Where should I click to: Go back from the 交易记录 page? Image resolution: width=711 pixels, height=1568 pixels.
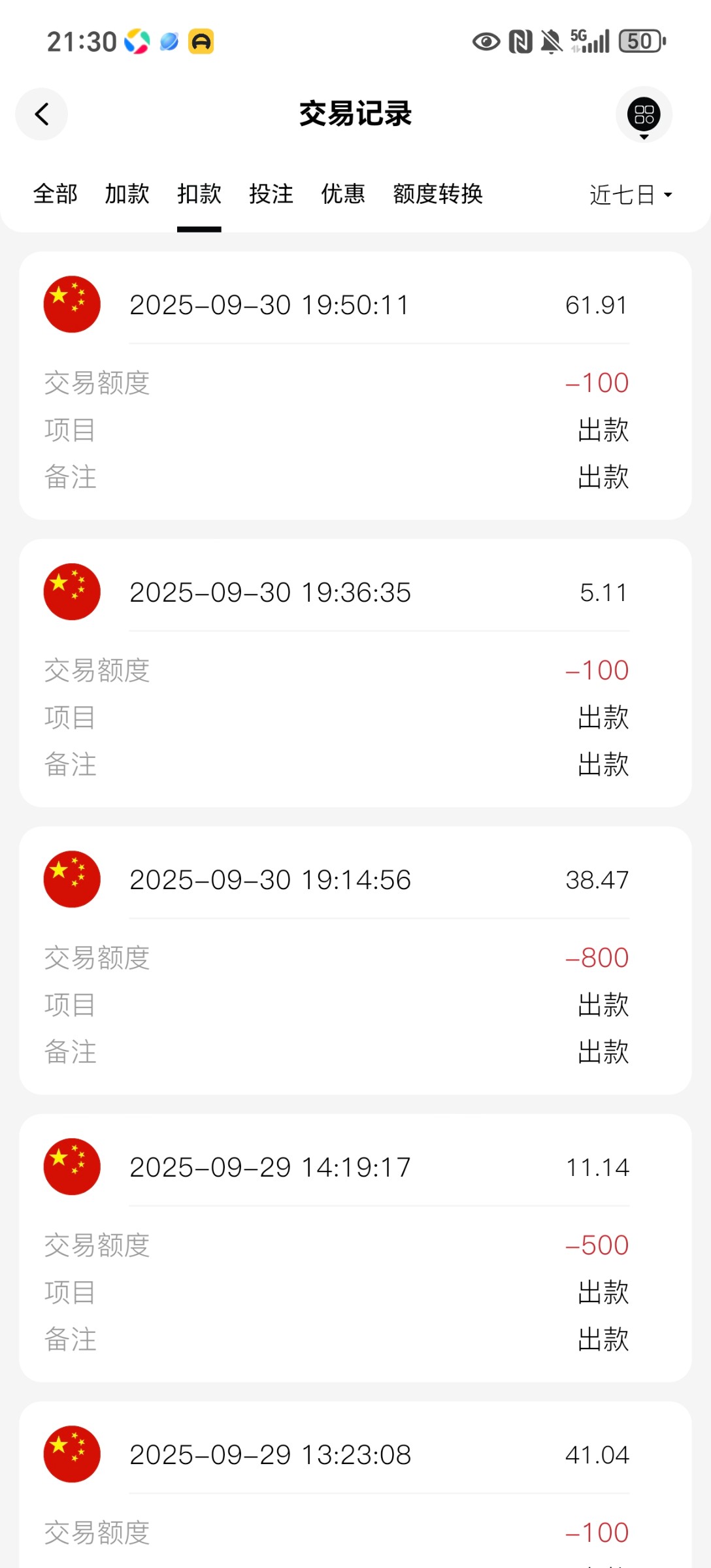coord(42,114)
